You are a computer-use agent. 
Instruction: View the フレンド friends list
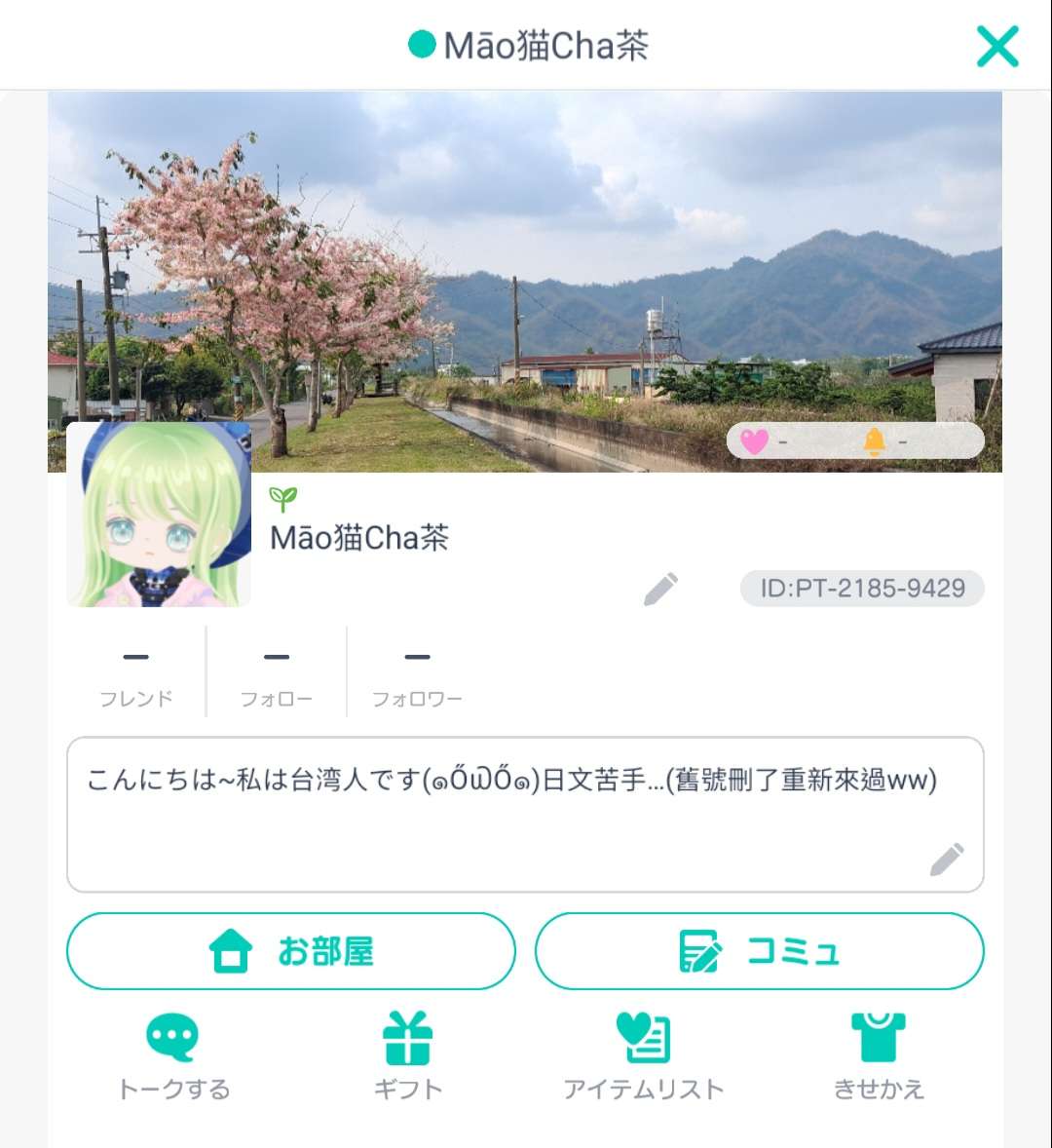136,672
